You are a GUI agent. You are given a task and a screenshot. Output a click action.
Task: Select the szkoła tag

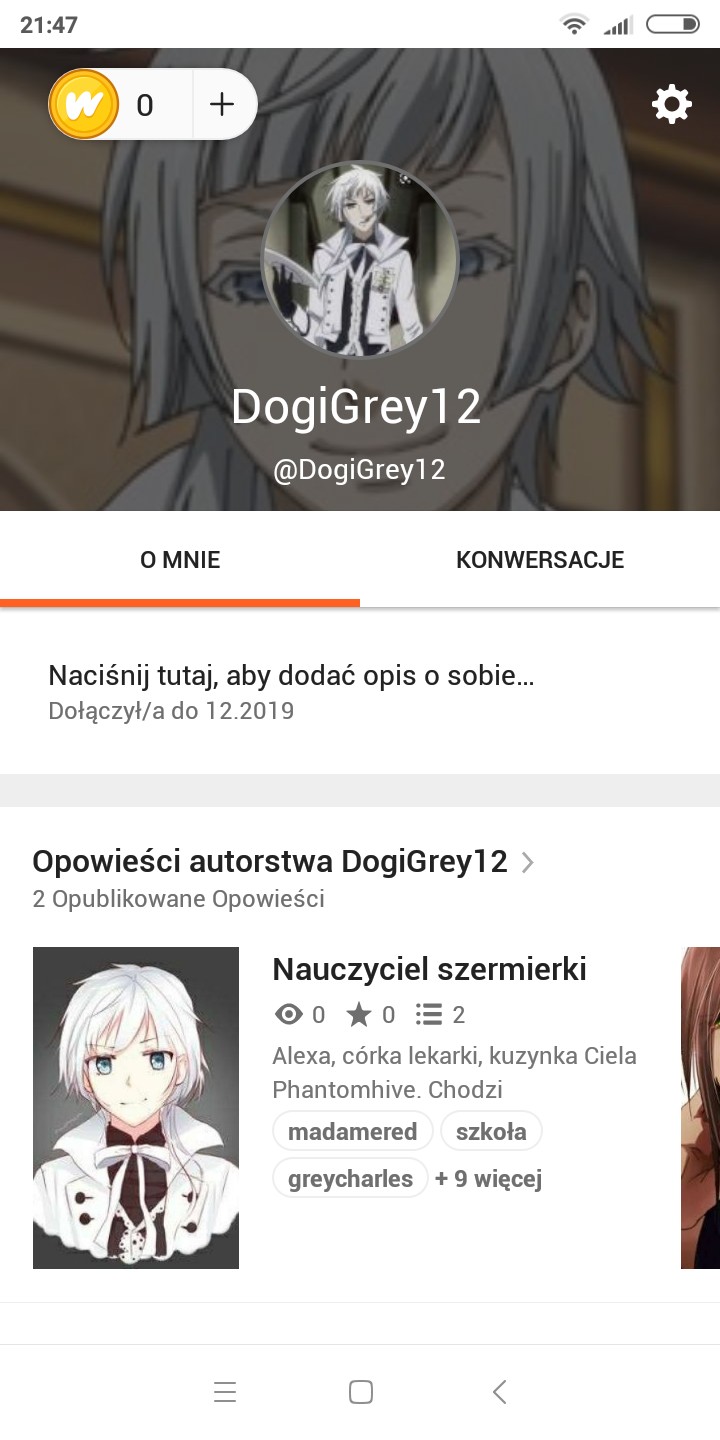(491, 1131)
